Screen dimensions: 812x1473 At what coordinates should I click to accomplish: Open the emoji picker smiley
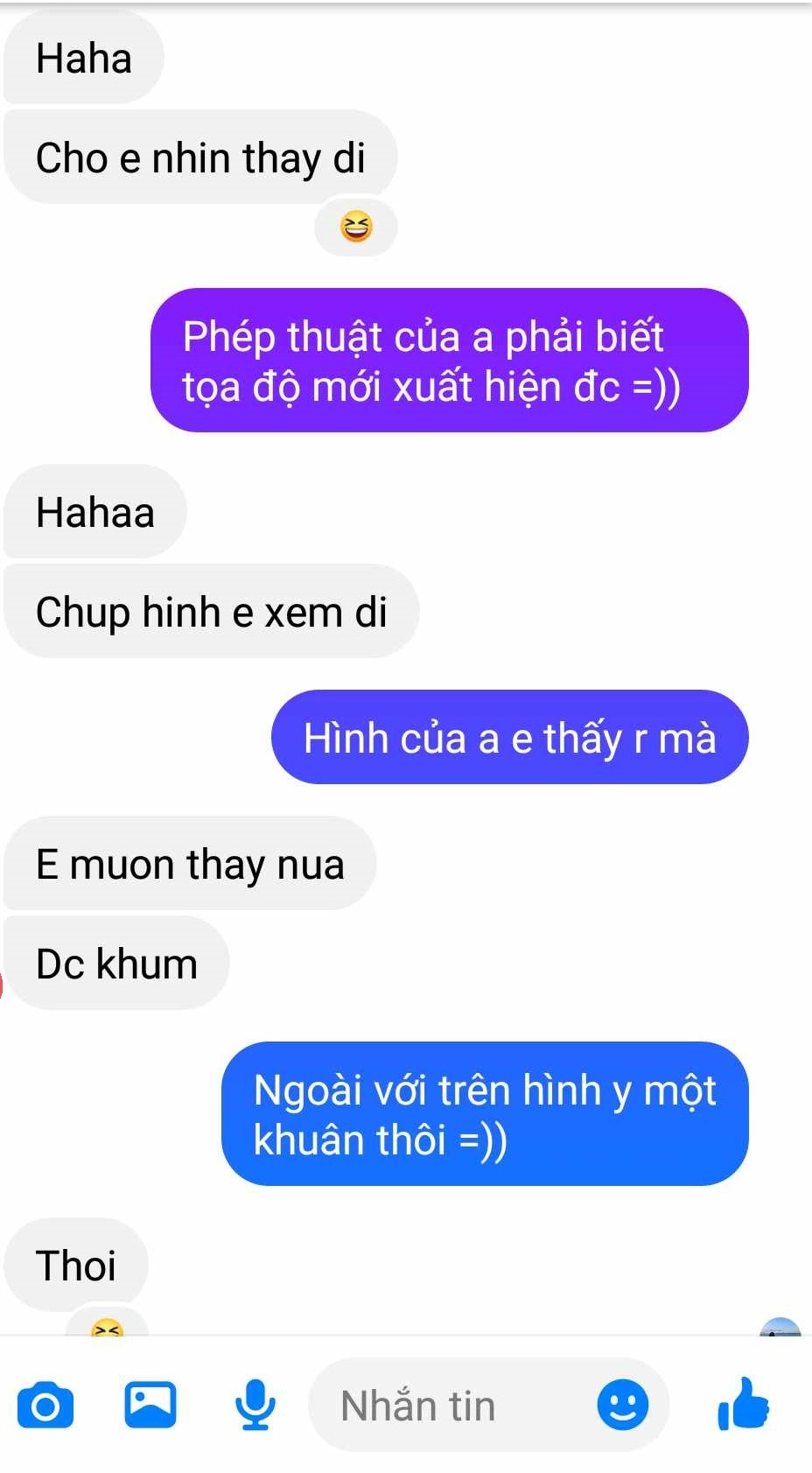[x=623, y=1406]
